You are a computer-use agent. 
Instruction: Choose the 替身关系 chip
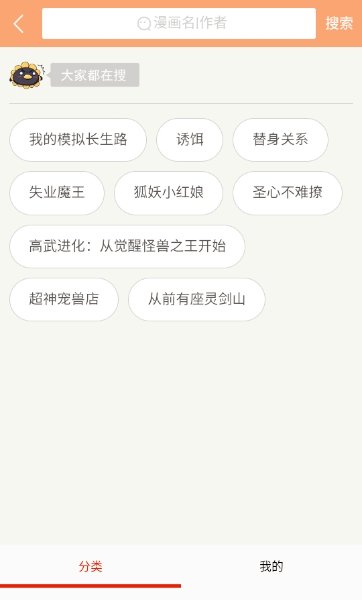(x=280, y=140)
